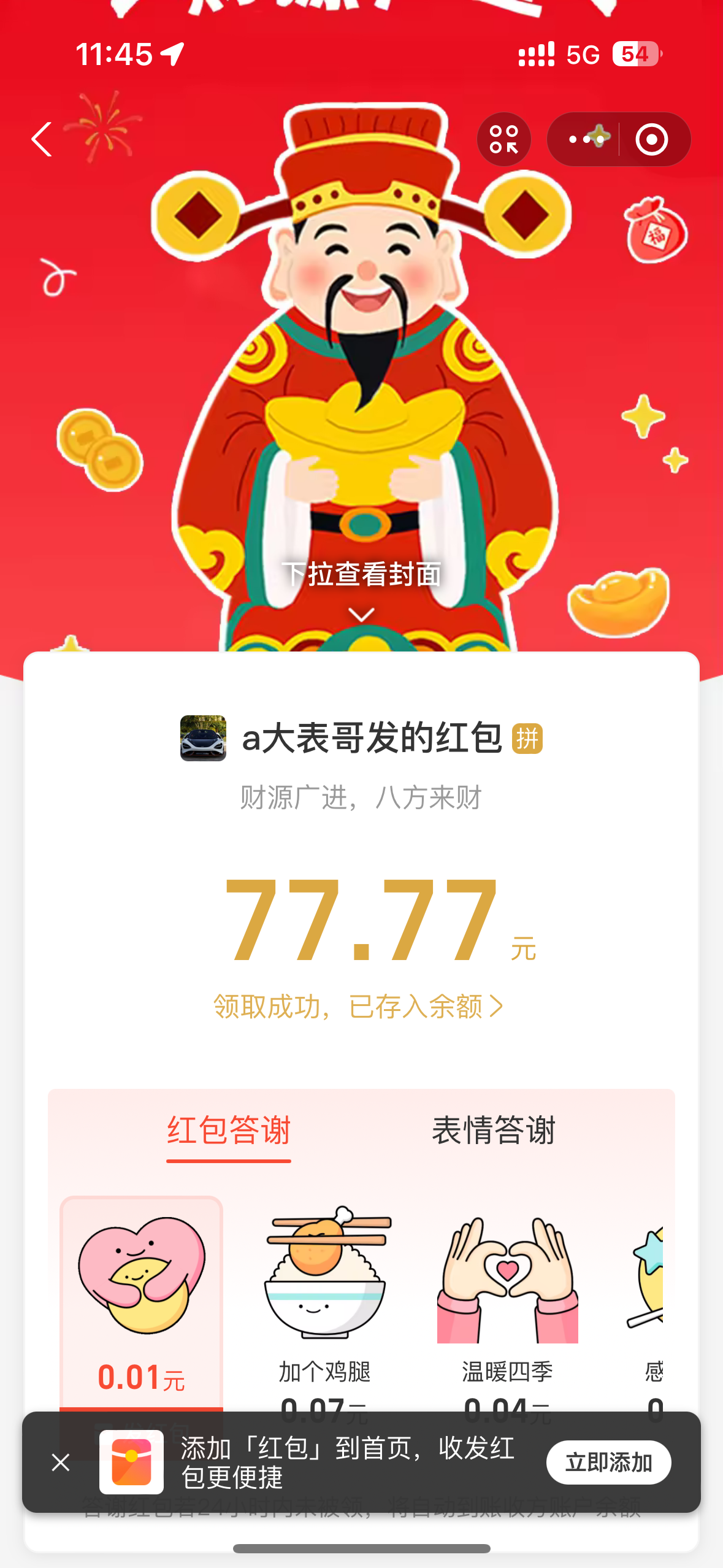The width and height of the screenshot is (723, 1568).
Task: Open the mini-program more options (•••) capsule
Action: coord(586,139)
